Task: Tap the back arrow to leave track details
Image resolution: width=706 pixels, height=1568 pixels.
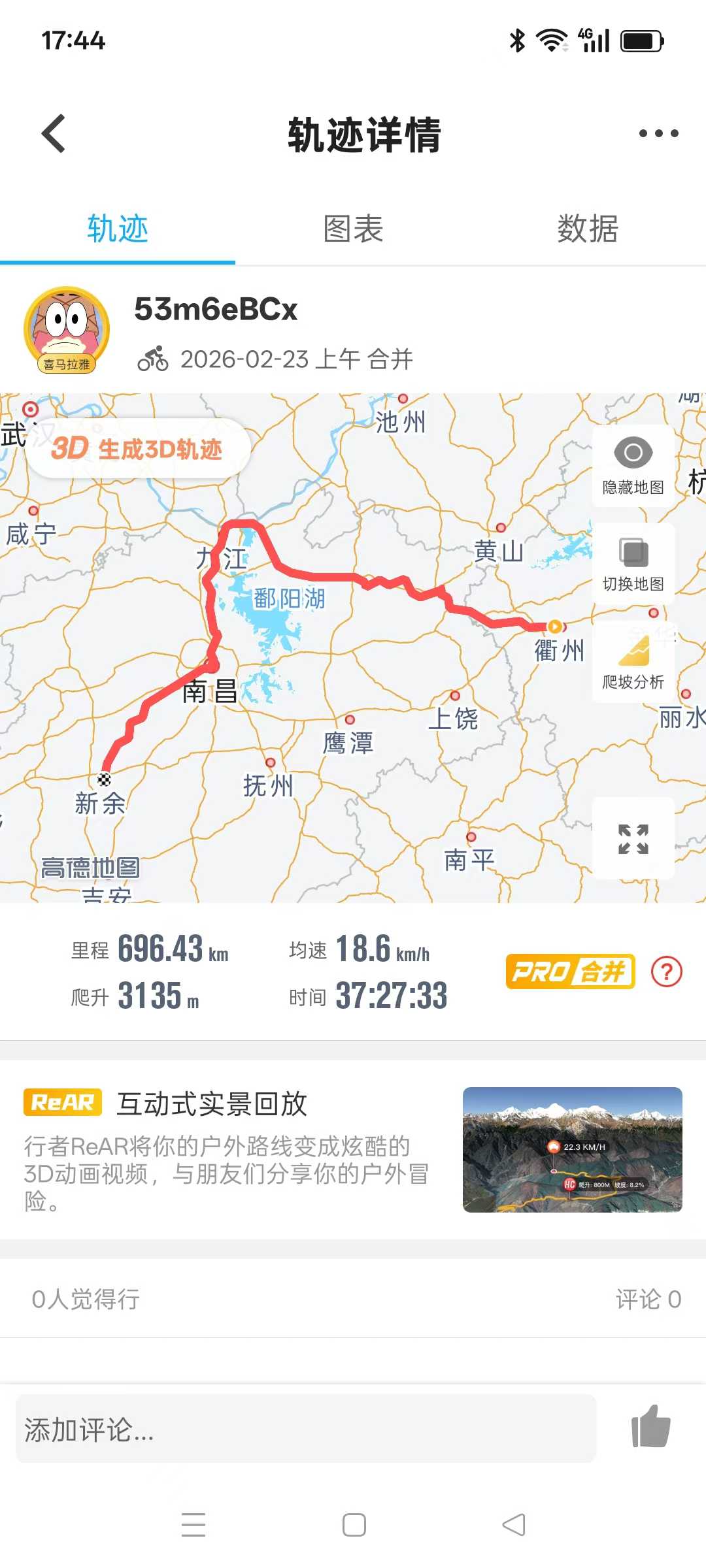Action: [x=52, y=134]
